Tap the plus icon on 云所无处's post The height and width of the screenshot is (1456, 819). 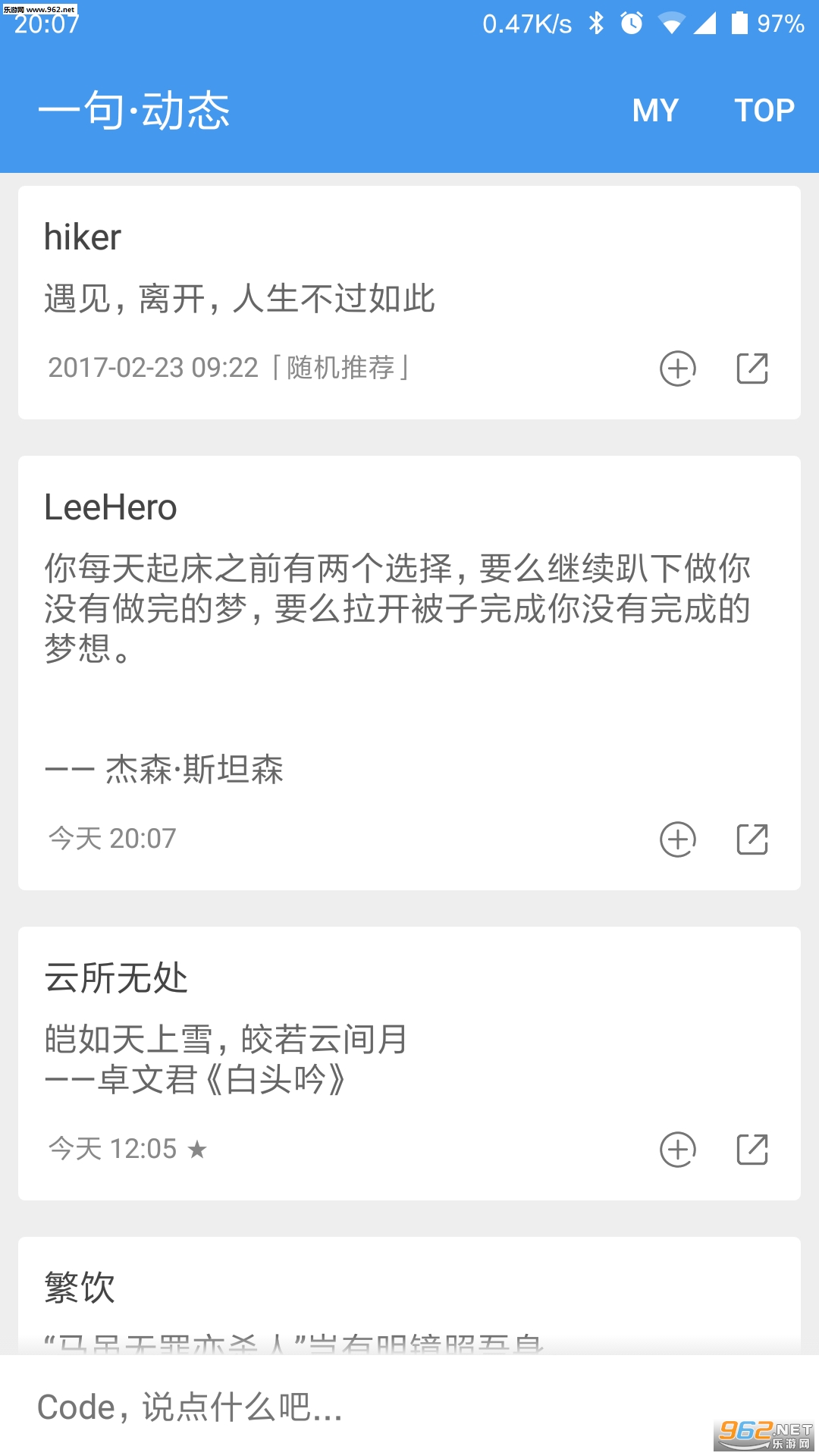point(677,1150)
